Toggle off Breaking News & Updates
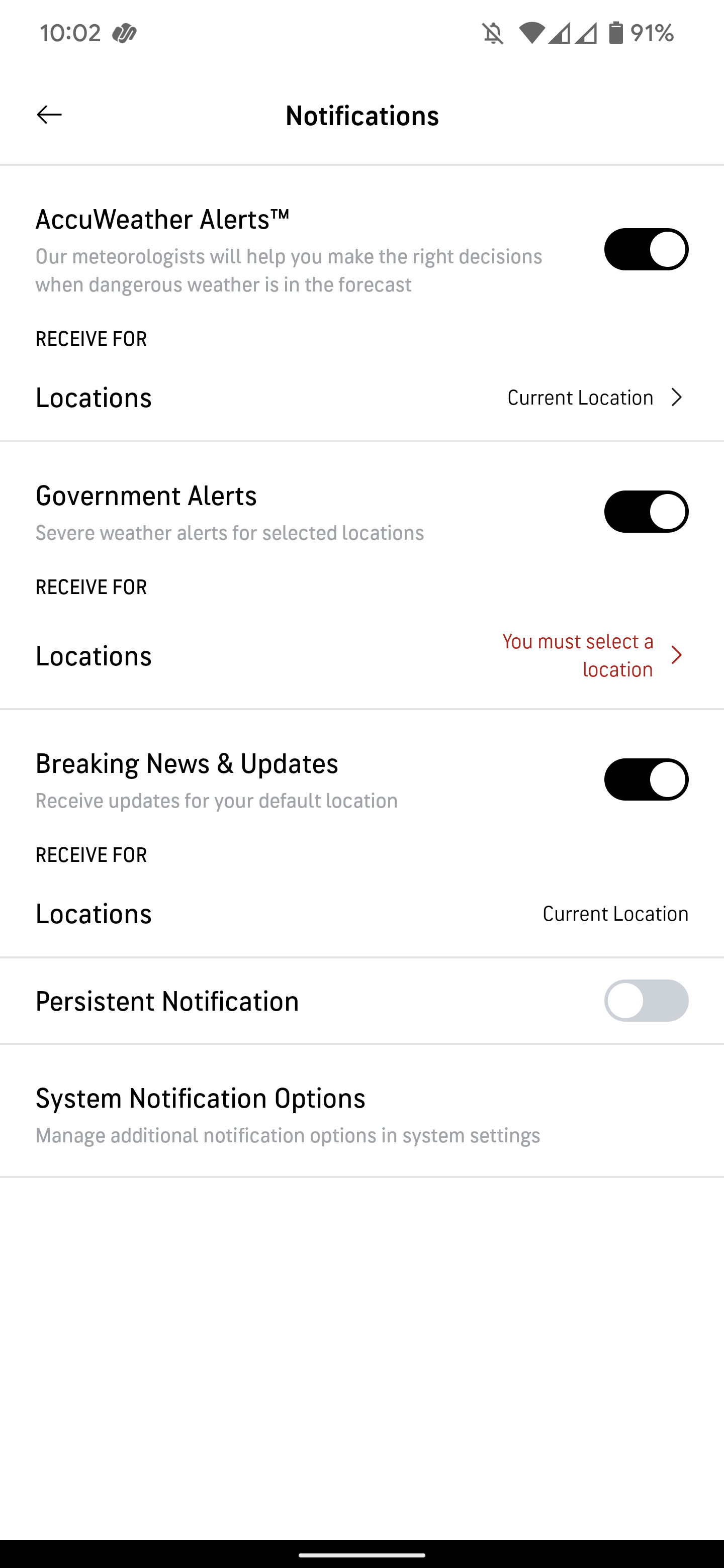Viewport: 724px width, 1568px height. coord(647,780)
